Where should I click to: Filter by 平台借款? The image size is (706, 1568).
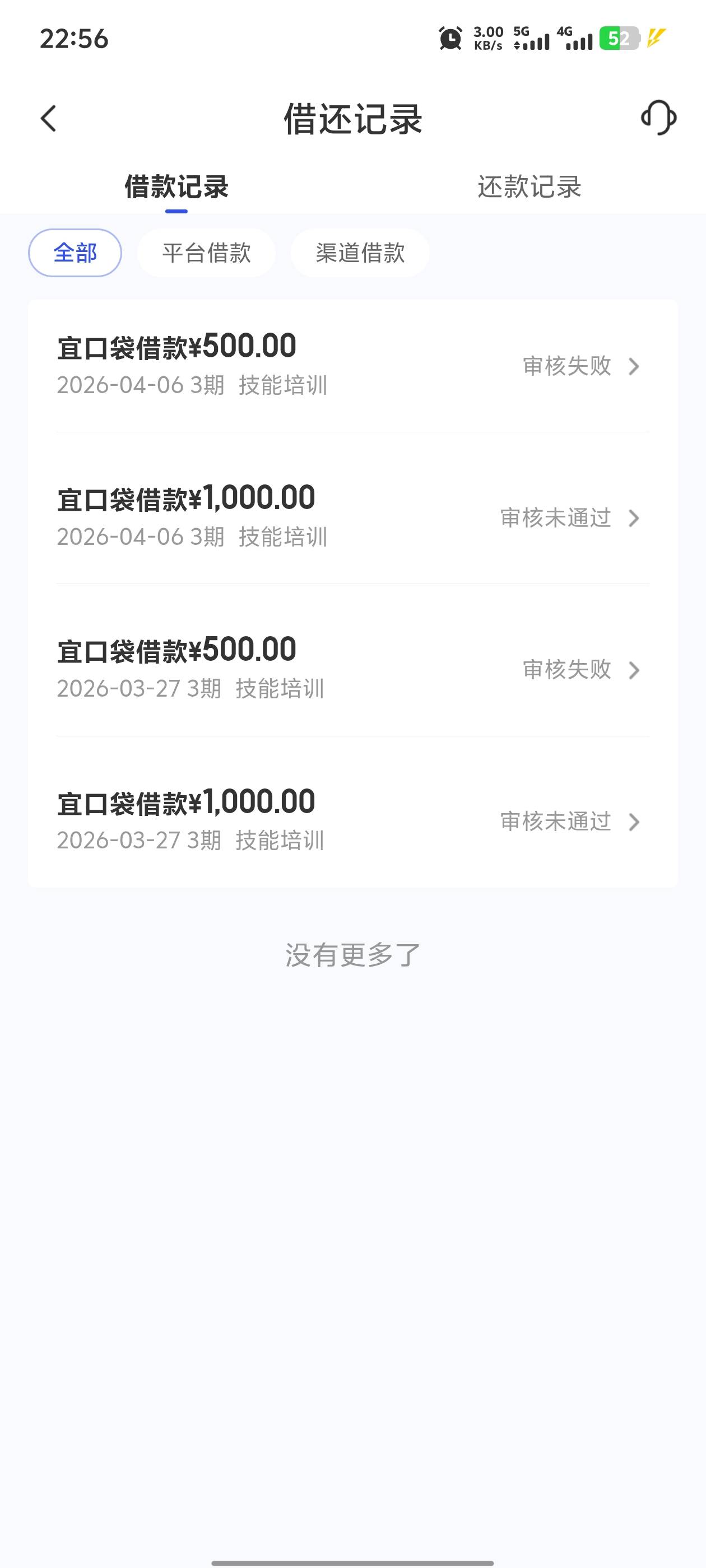click(x=207, y=253)
